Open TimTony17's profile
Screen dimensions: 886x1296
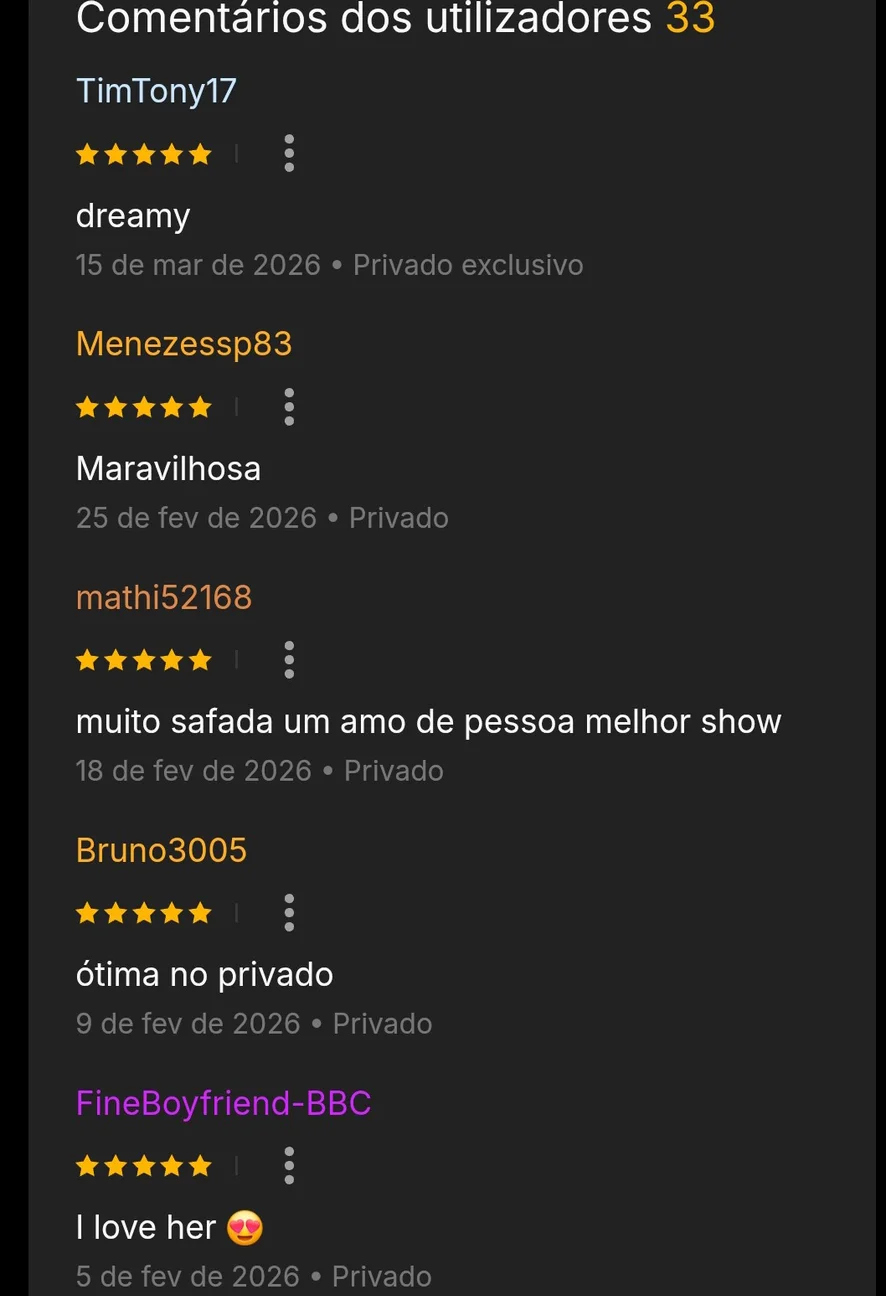point(156,91)
